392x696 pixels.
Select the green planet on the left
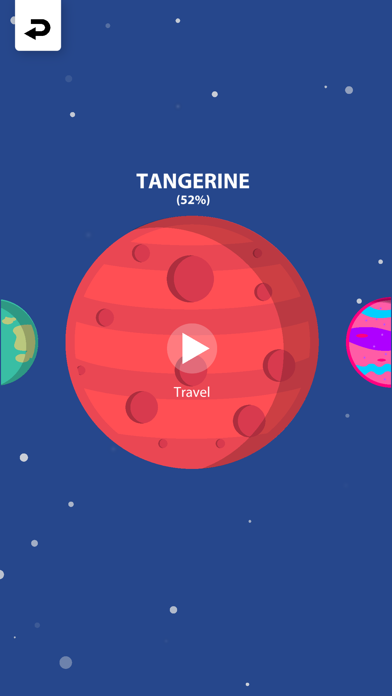pyautogui.click(x=19, y=342)
